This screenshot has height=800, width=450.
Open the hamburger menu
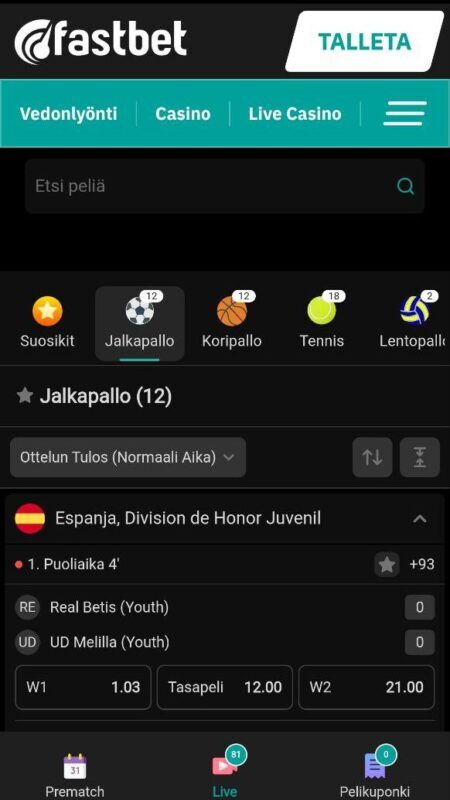pyautogui.click(x=405, y=113)
